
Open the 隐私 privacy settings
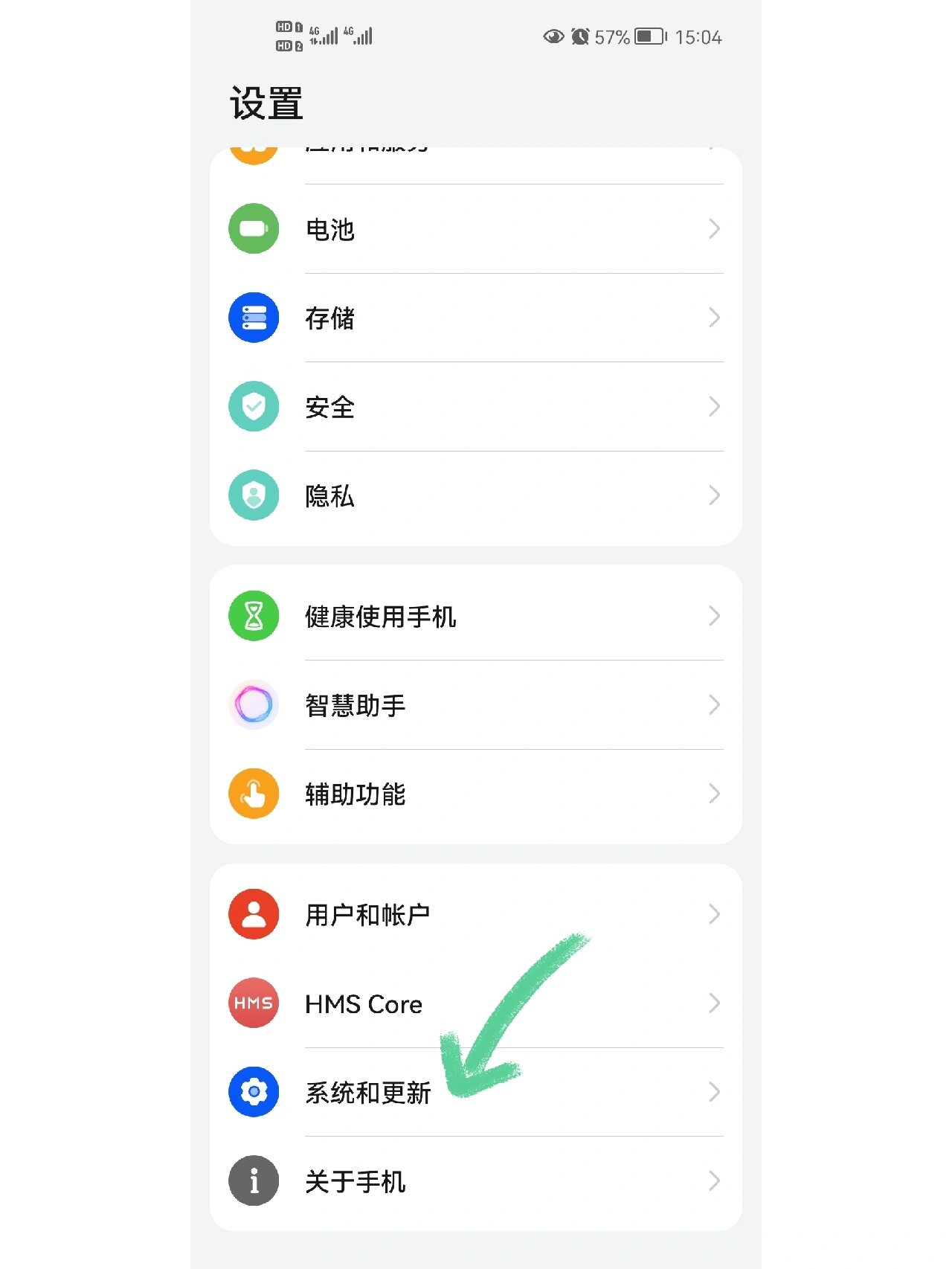(x=476, y=495)
